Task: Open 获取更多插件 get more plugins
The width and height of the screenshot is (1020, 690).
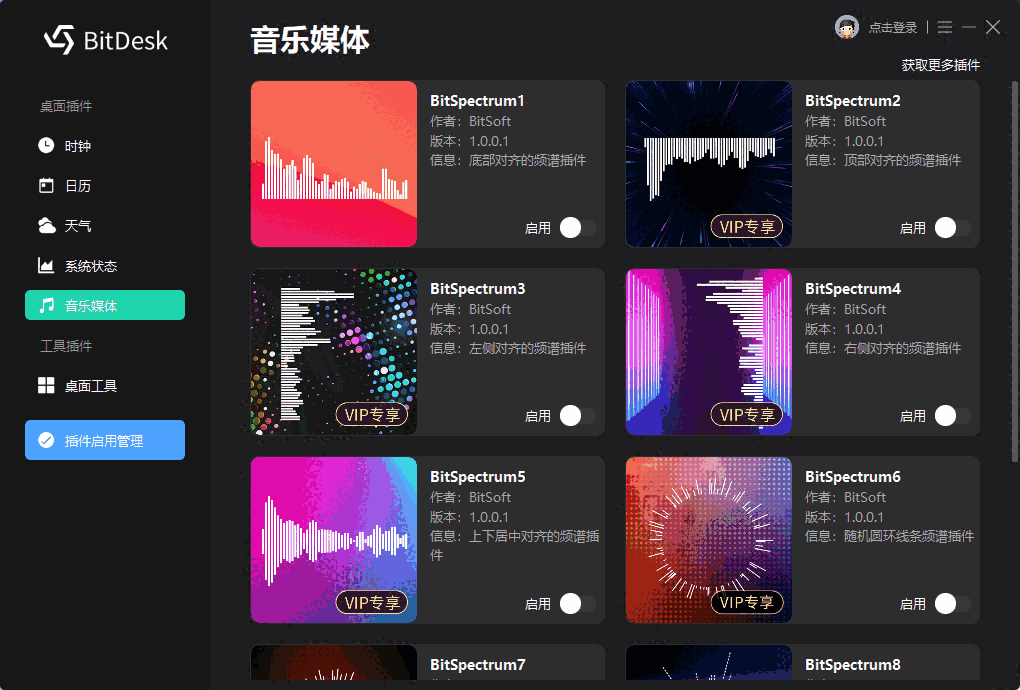Action: coord(940,65)
